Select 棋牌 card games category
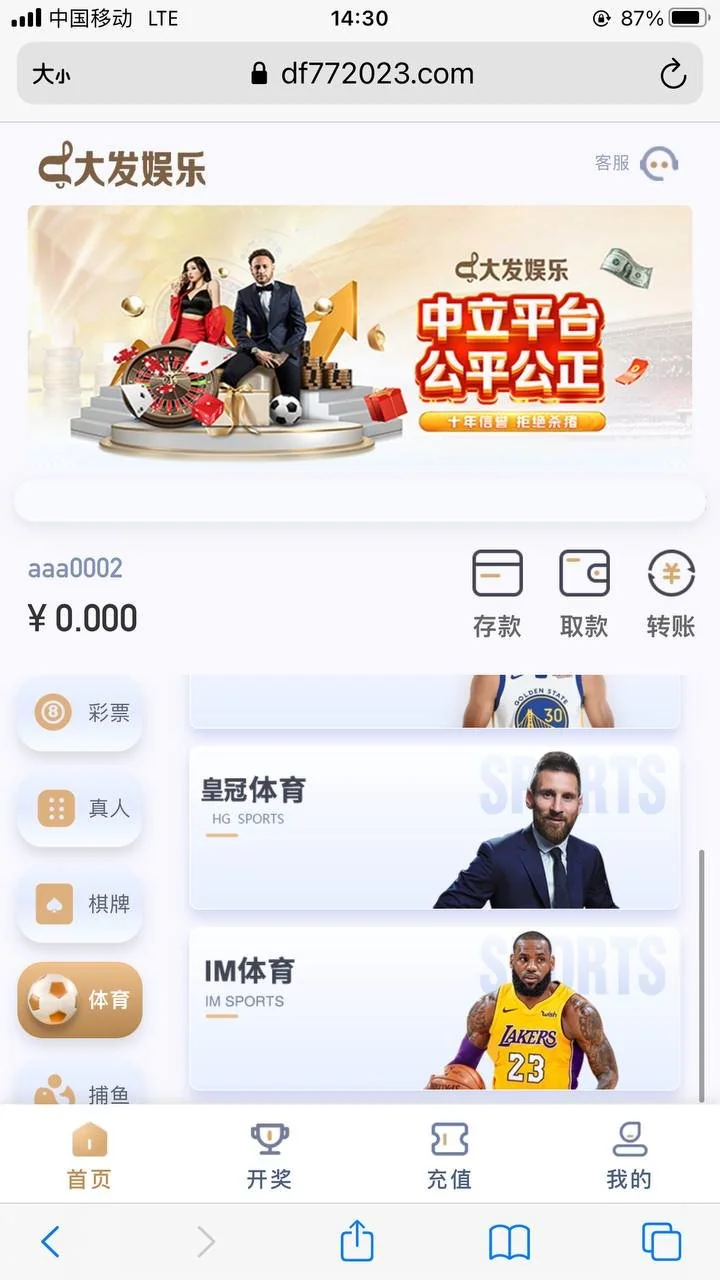Screen dimensions: 720x1280 pyautogui.click(x=80, y=904)
